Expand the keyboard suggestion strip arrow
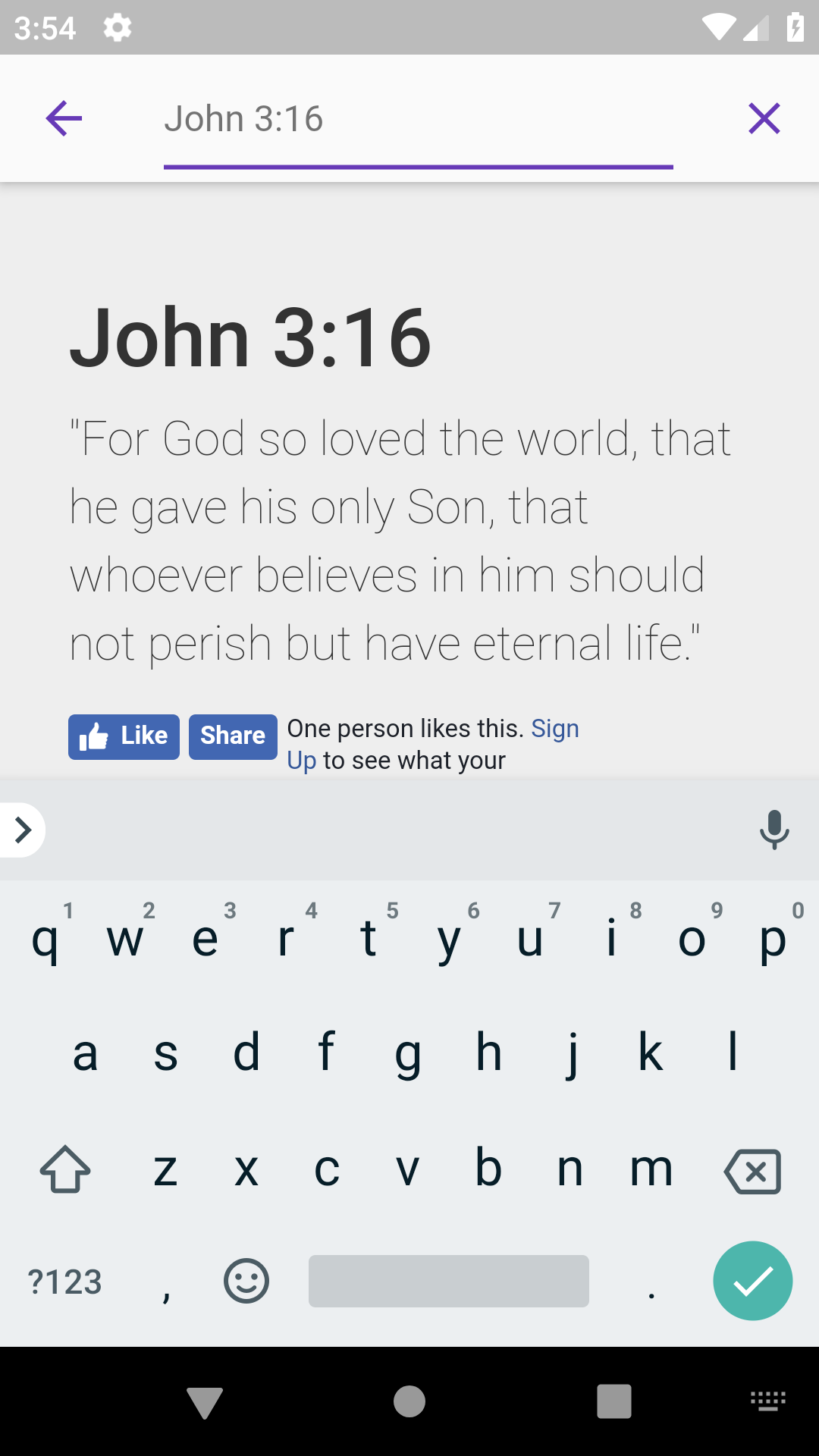819x1456 pixels. pyautogui.click(x=22, y=830)
